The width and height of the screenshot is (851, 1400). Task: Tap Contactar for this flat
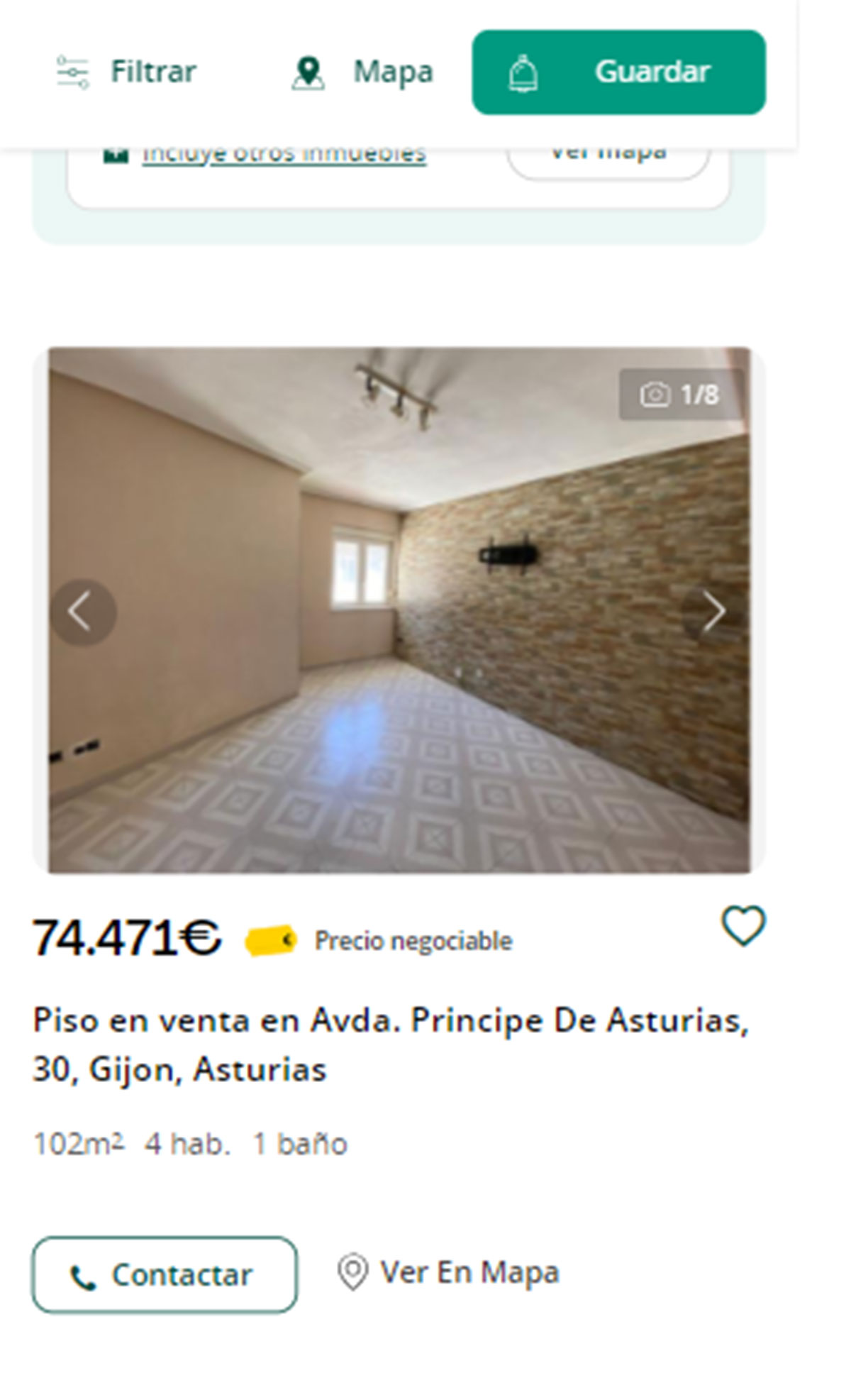164,1274
